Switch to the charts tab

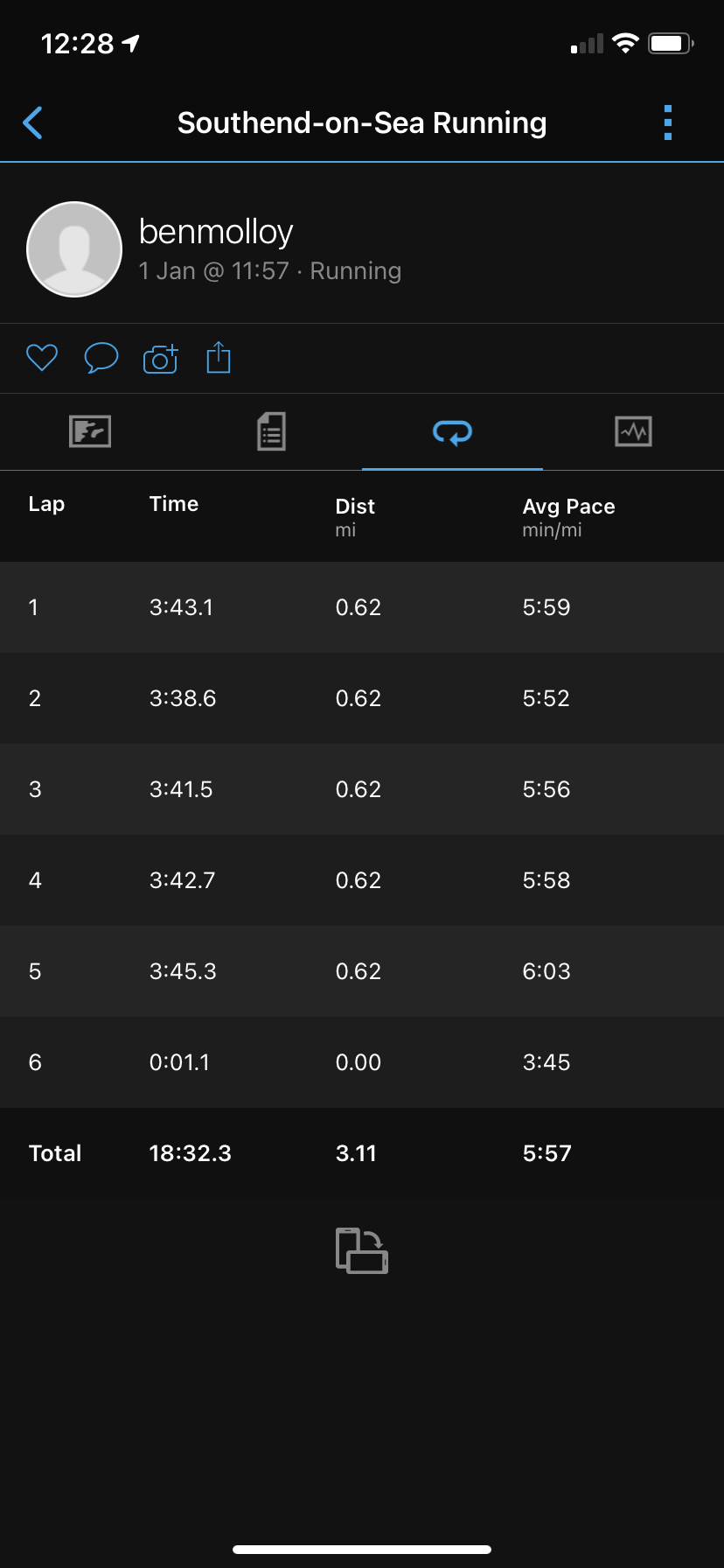(633, 431)
